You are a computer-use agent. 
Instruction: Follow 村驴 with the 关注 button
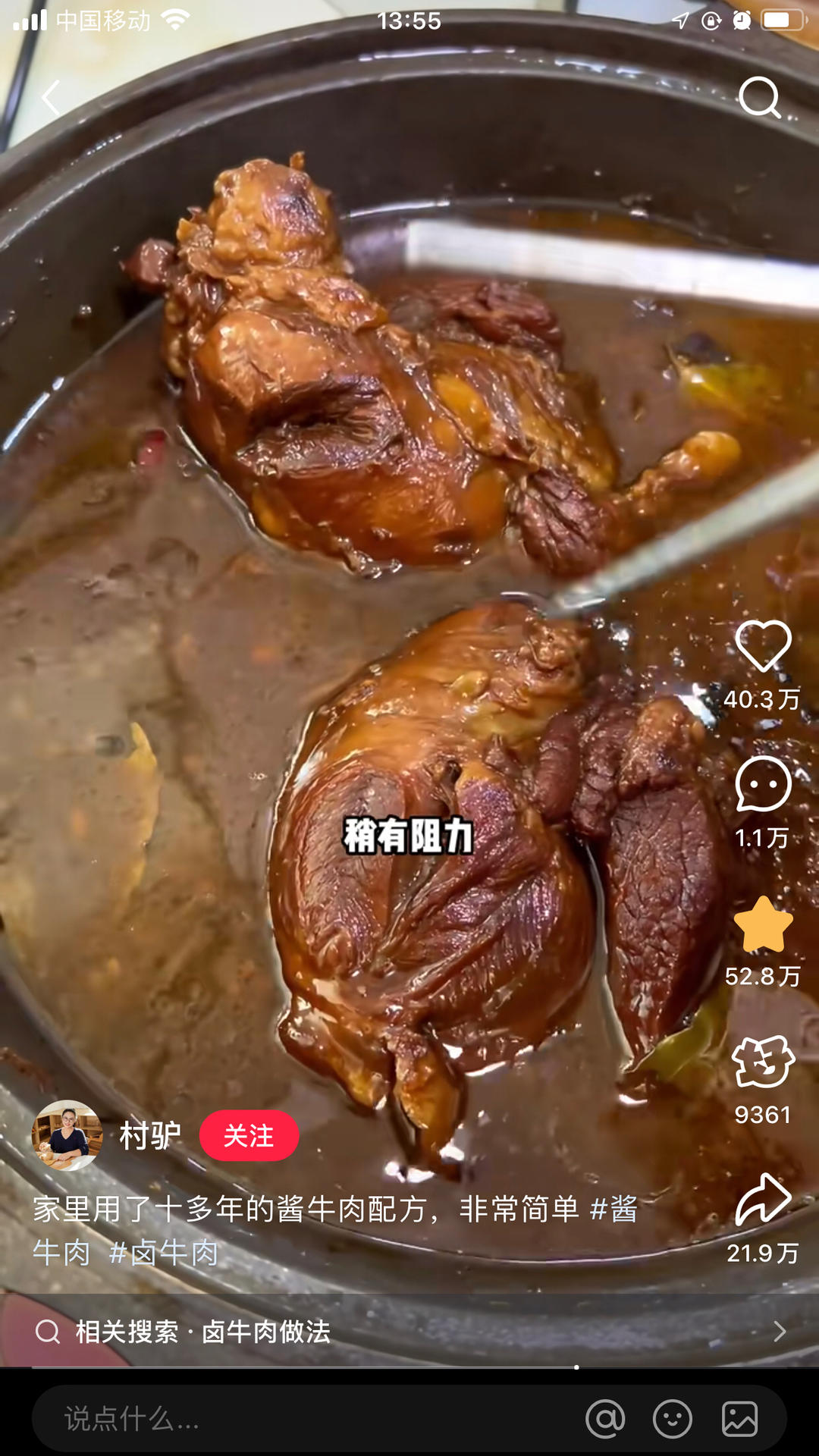(249, 1135)
